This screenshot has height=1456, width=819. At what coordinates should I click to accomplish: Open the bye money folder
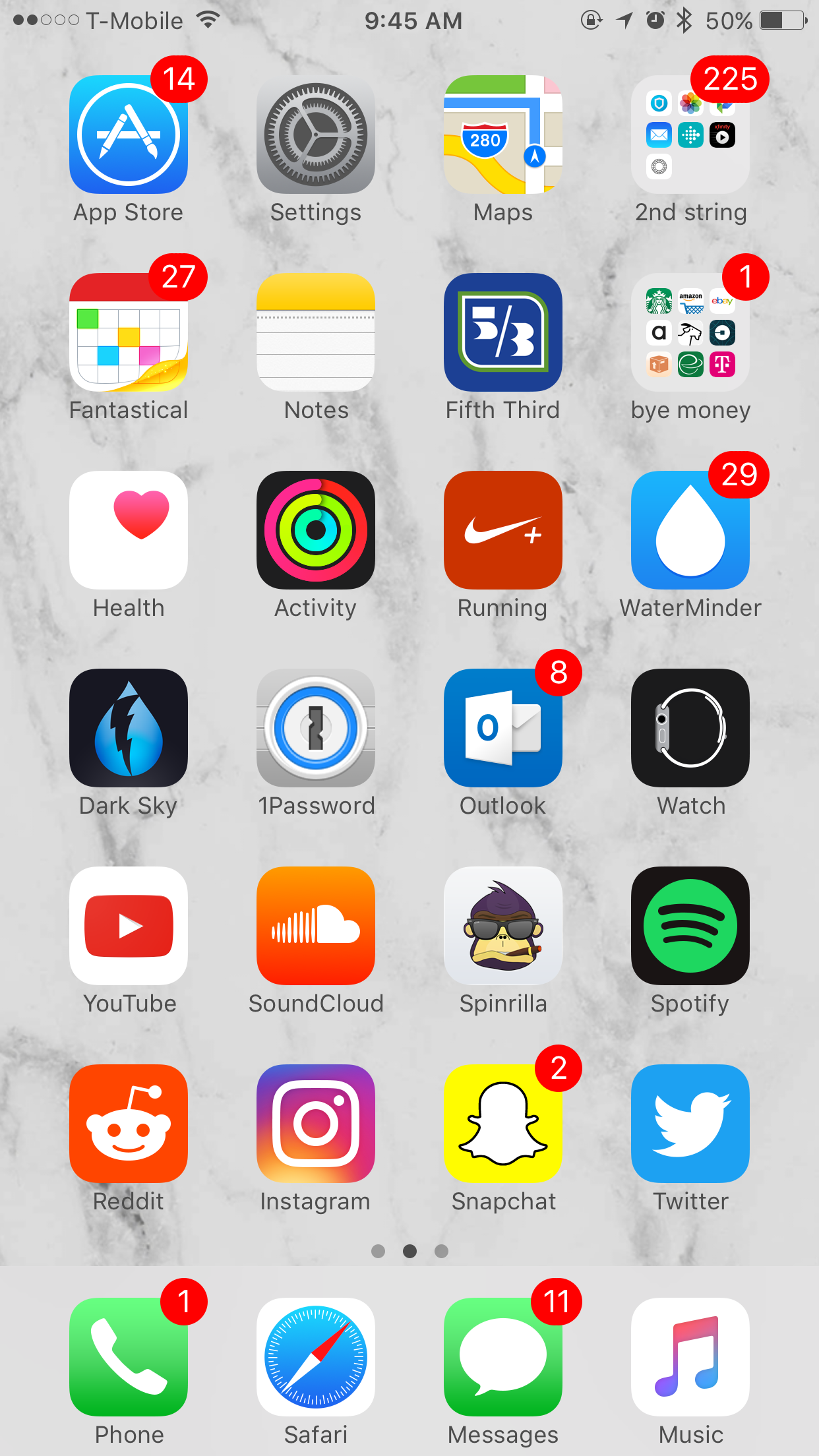[690, 332]
